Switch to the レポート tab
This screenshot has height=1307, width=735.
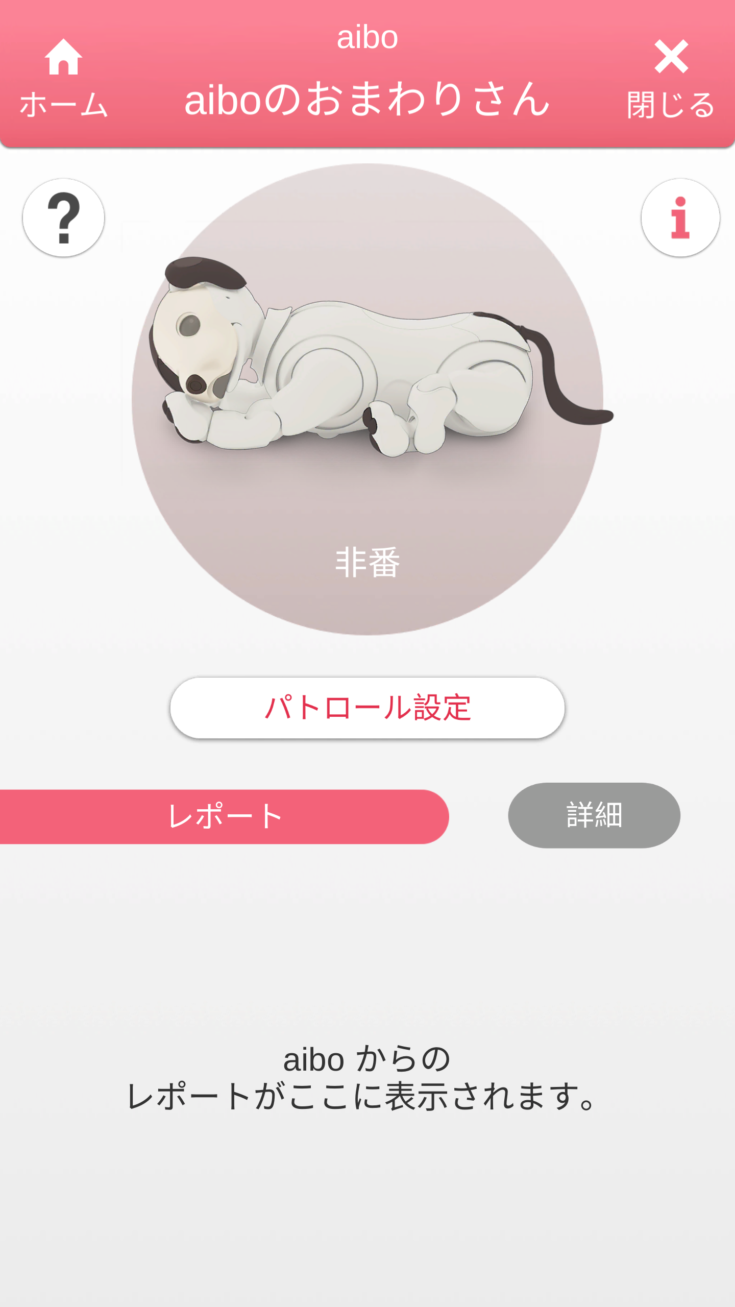[224, 816]
